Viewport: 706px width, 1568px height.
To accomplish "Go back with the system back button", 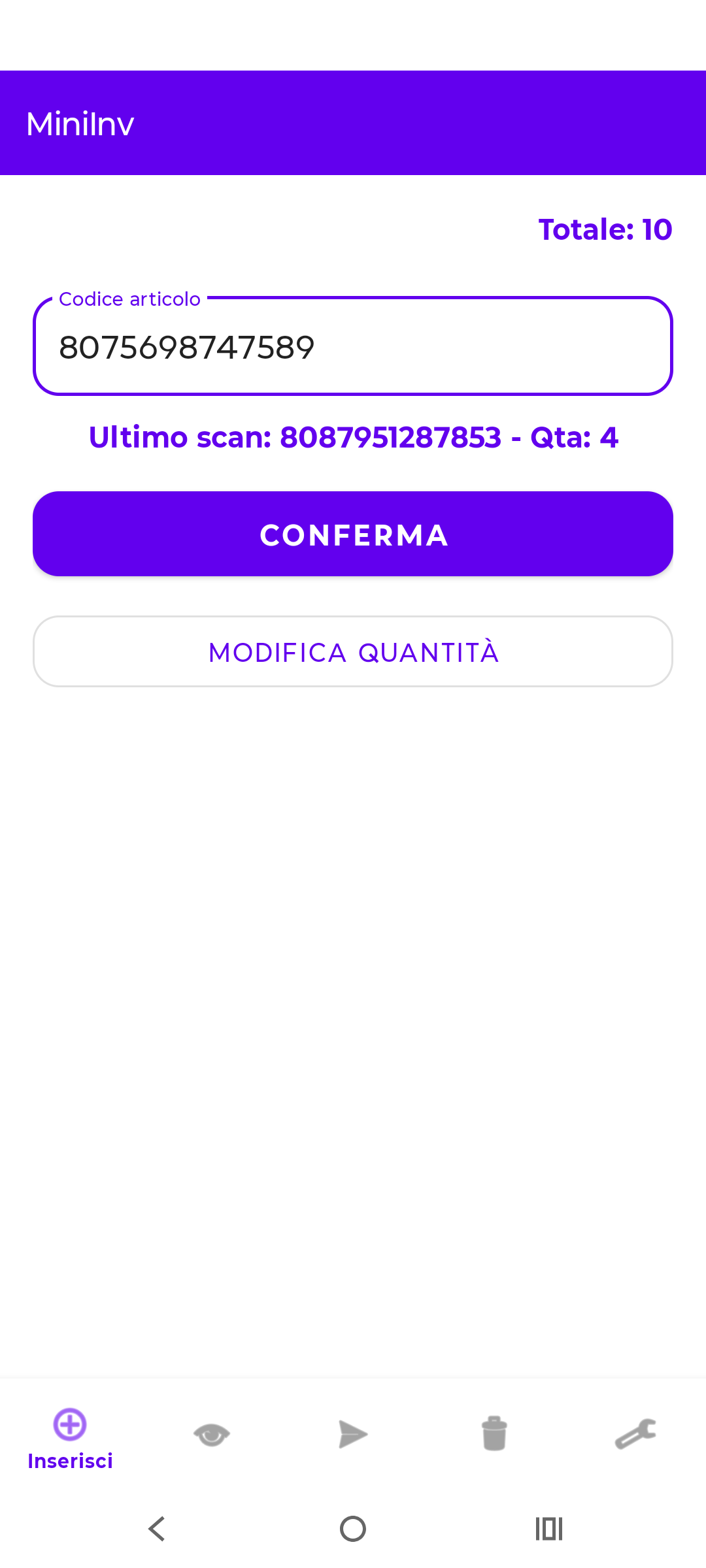I will point(157,1529).
